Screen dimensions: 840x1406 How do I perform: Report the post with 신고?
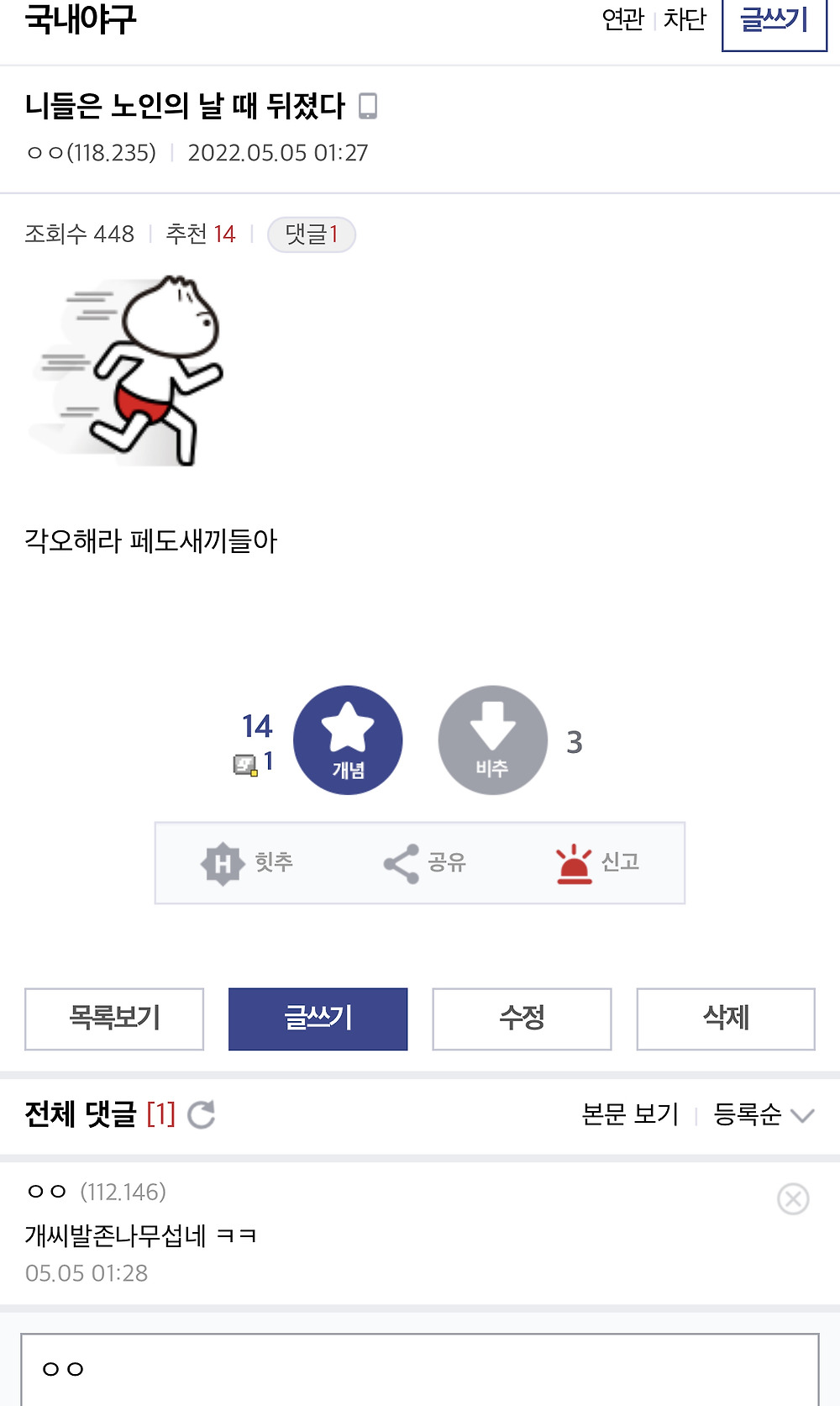pos(597,863)
